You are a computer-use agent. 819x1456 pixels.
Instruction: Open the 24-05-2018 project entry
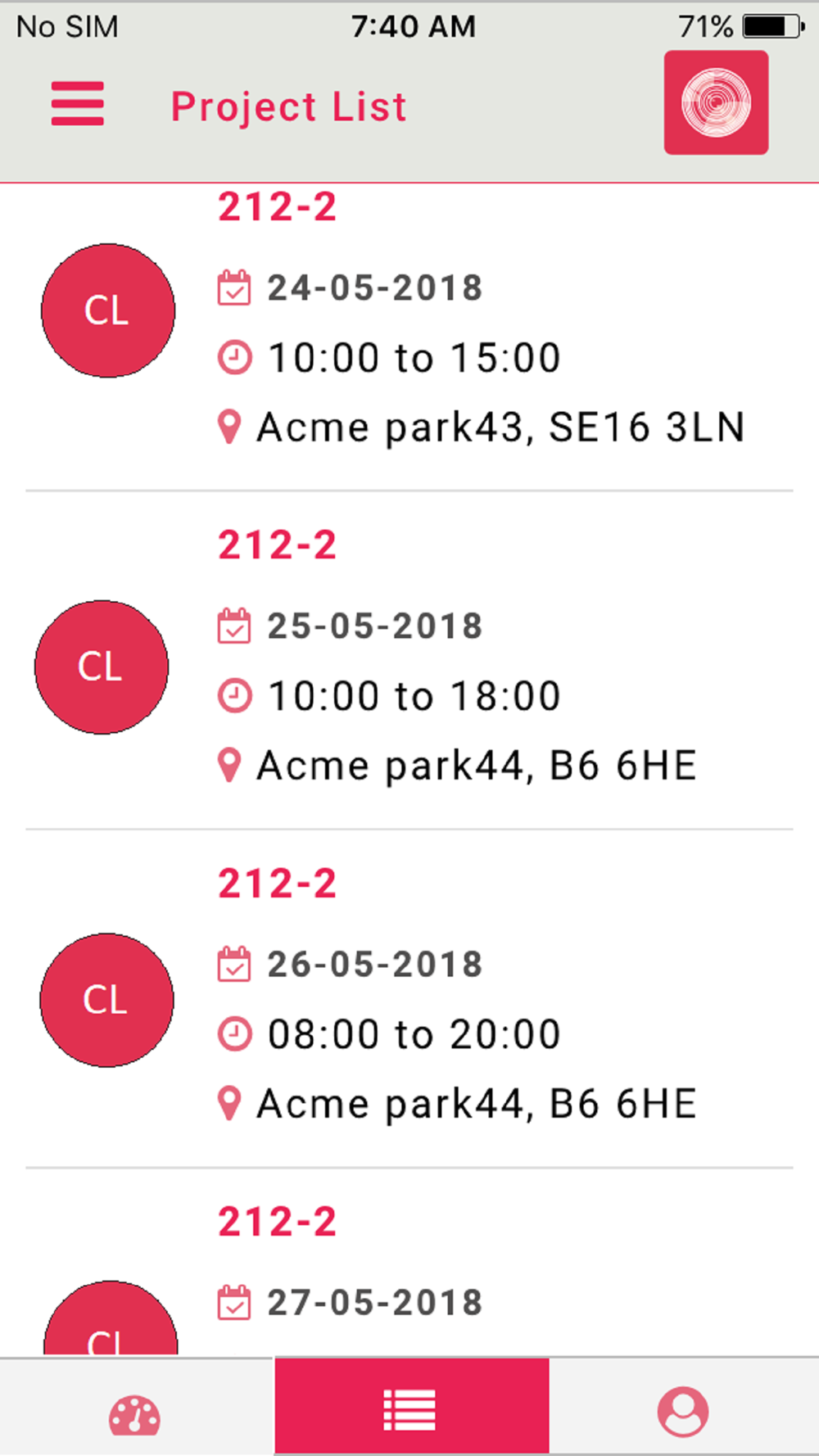(x=409, y=337)
